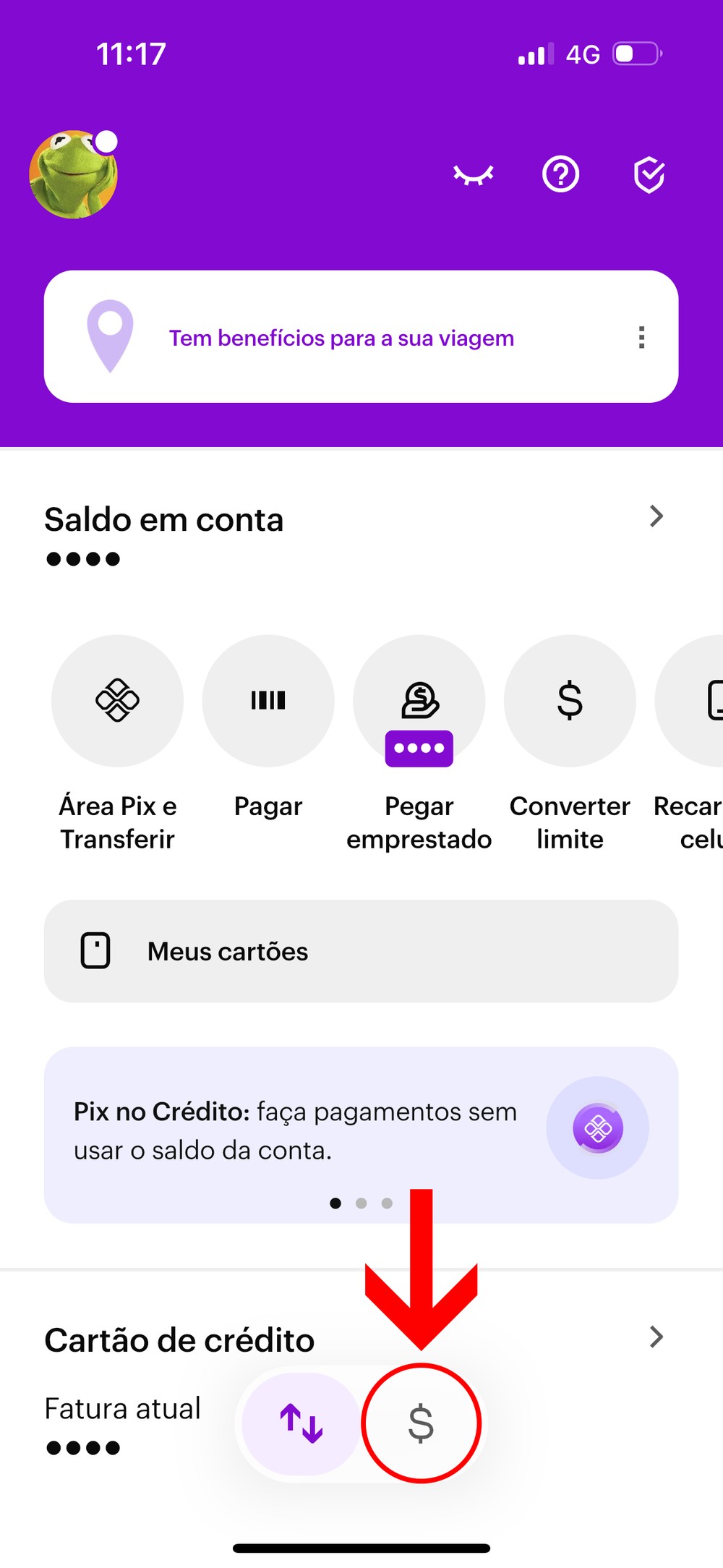Choose Converter limite shortcut
This screenshot has width=723, height=1568.
tap(570, 701)
